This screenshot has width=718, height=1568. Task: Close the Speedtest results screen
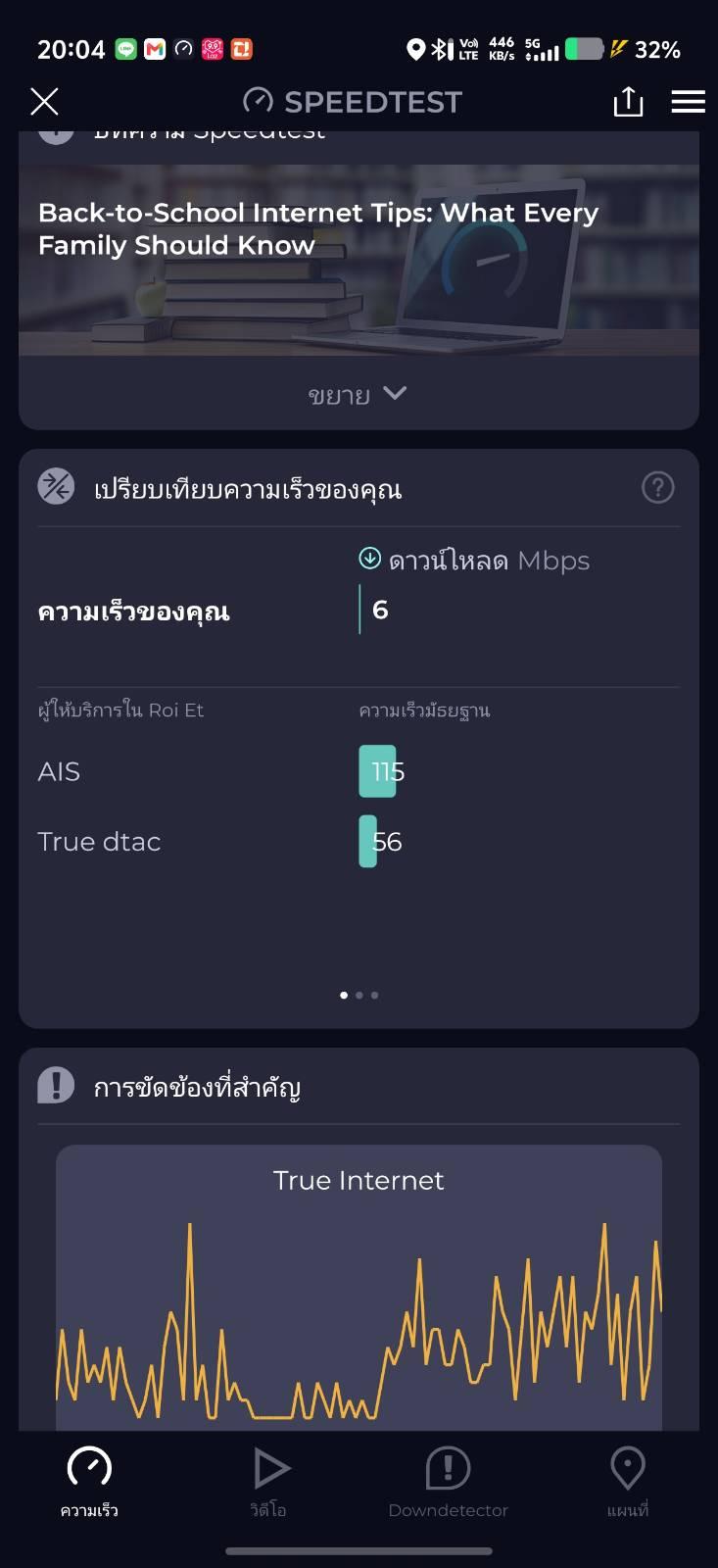click(44, 101)
